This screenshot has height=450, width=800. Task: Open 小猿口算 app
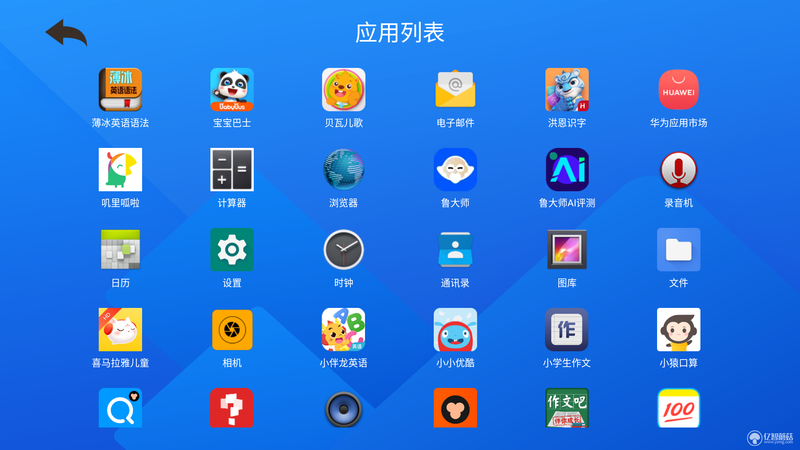[678, 330]
